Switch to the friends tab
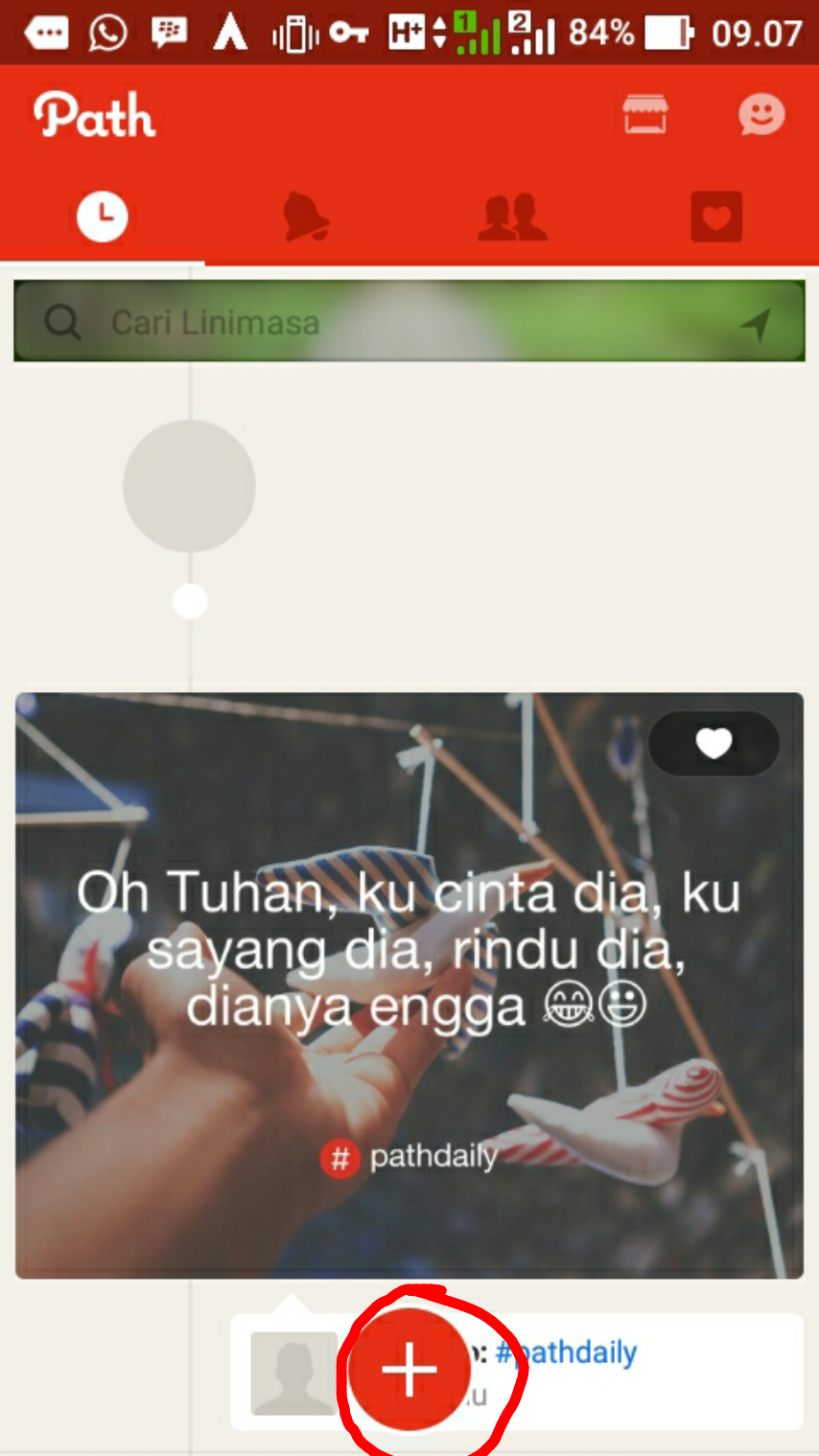 (x=511, y=217)
